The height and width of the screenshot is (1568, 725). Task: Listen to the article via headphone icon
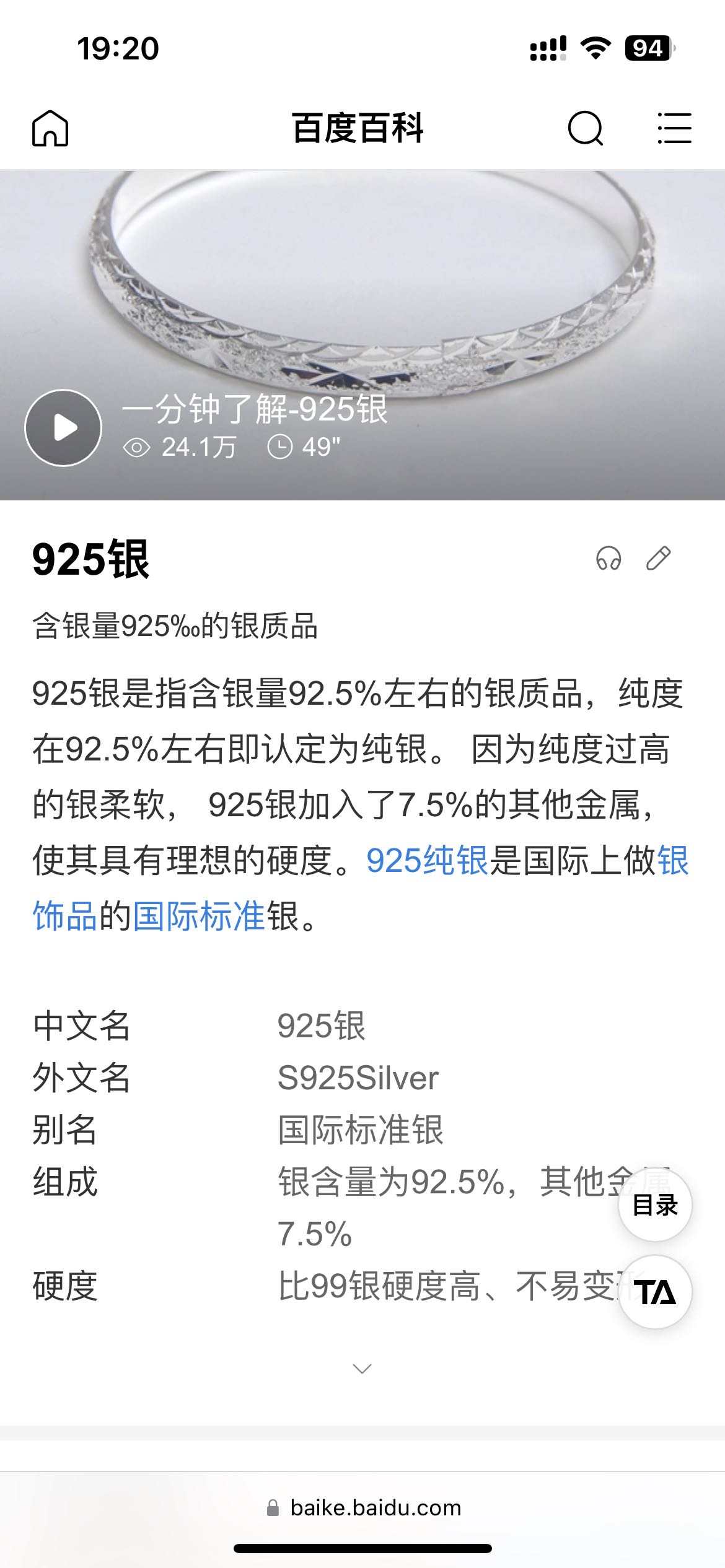609,558
